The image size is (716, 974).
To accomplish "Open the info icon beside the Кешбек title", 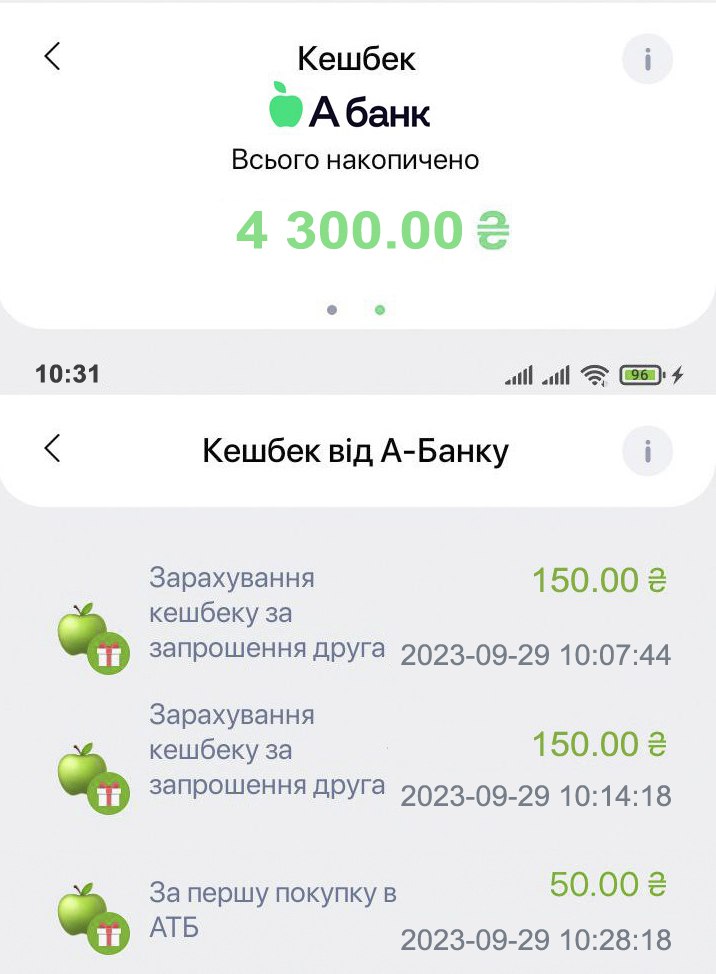I will (x=647, y=59).
